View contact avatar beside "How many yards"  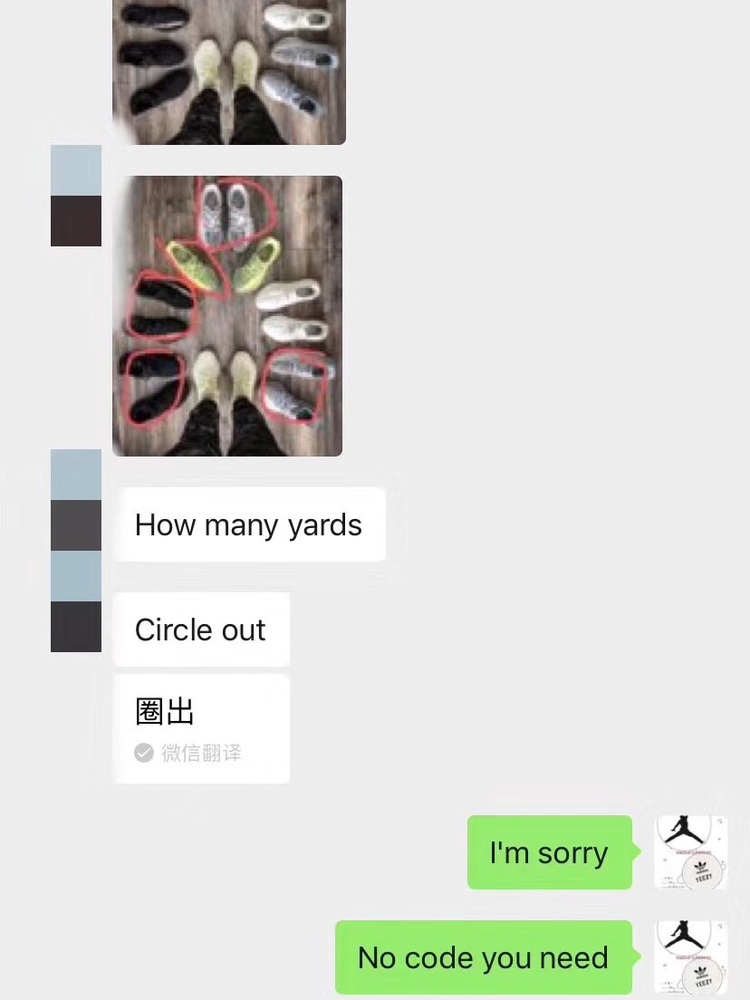point(76,500)
